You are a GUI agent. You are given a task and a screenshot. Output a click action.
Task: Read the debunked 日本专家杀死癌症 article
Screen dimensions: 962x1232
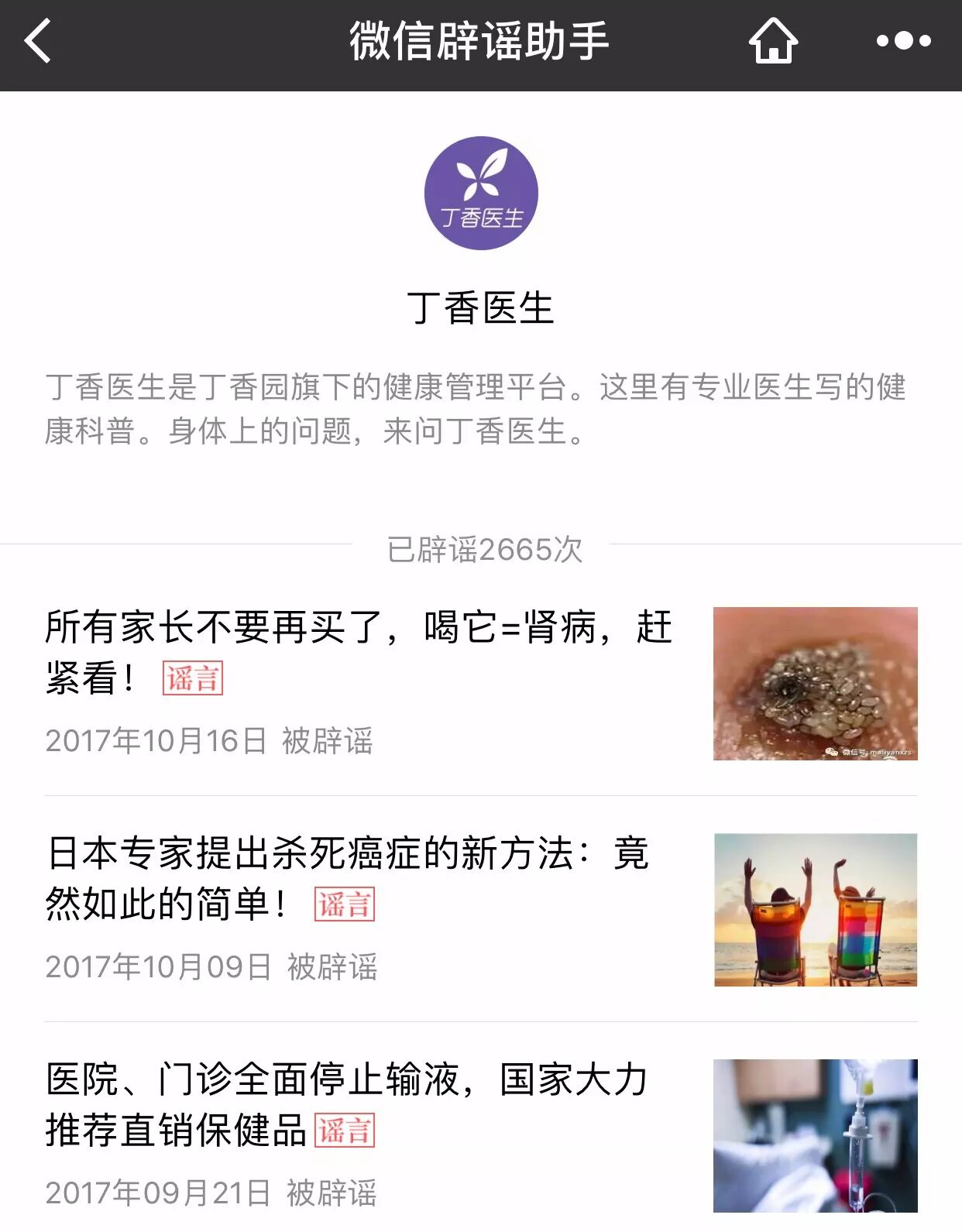347,878
